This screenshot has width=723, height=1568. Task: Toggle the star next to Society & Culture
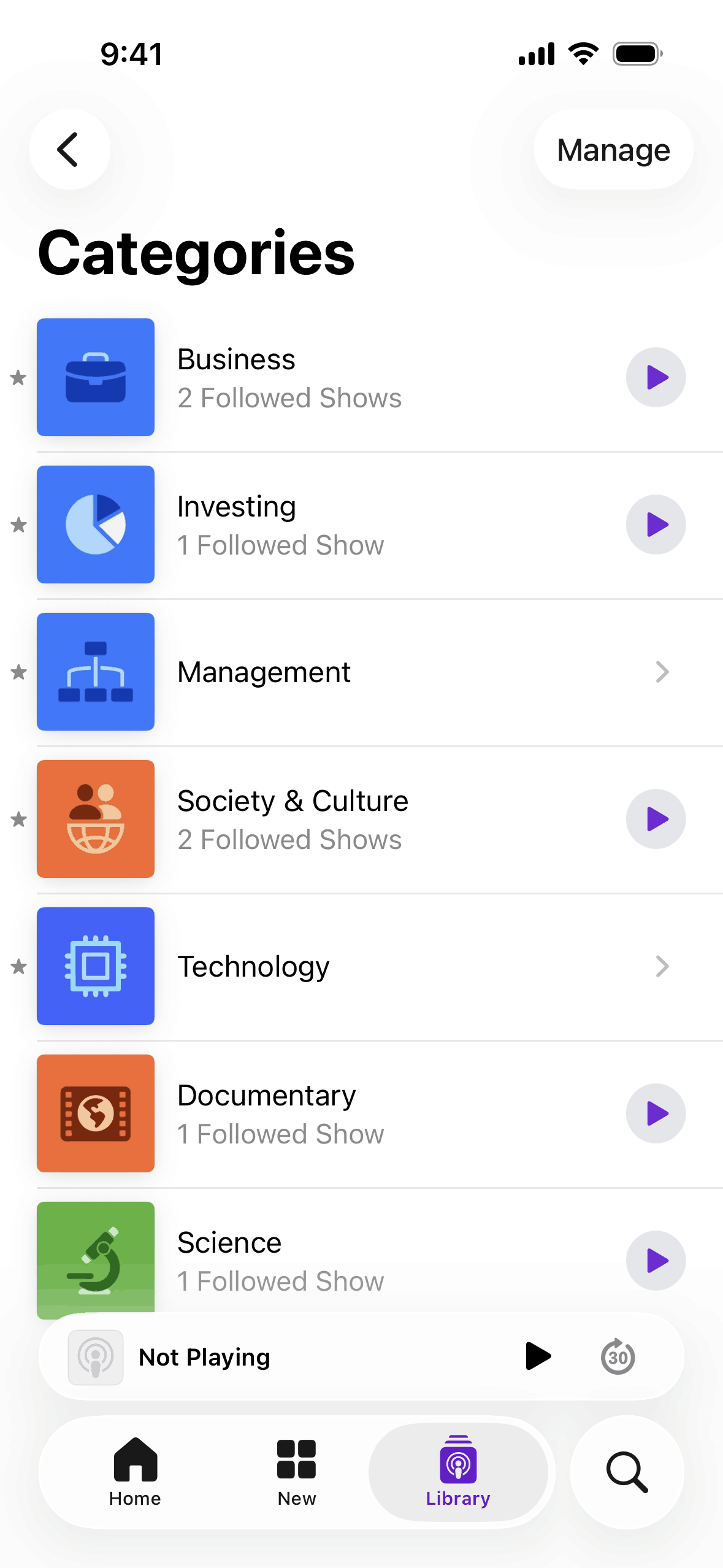pos(18,818)
